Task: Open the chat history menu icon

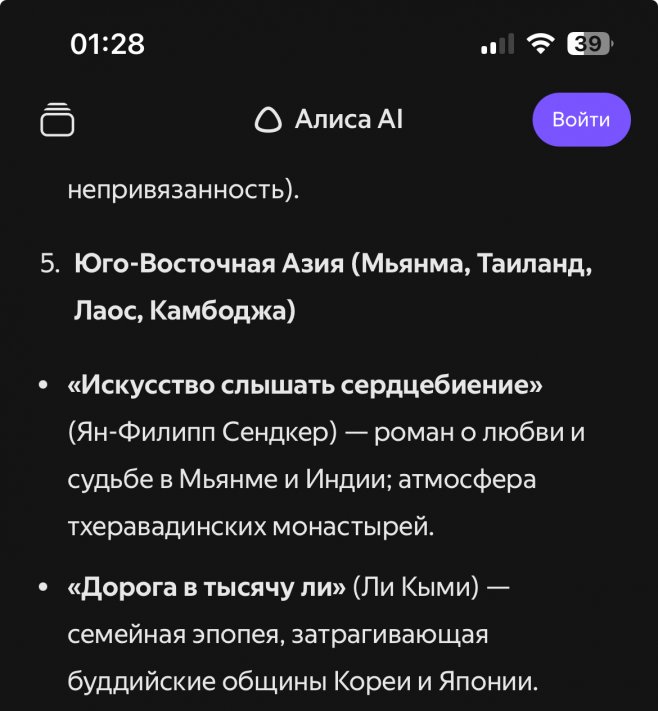Action: click(x=57, y=120)
